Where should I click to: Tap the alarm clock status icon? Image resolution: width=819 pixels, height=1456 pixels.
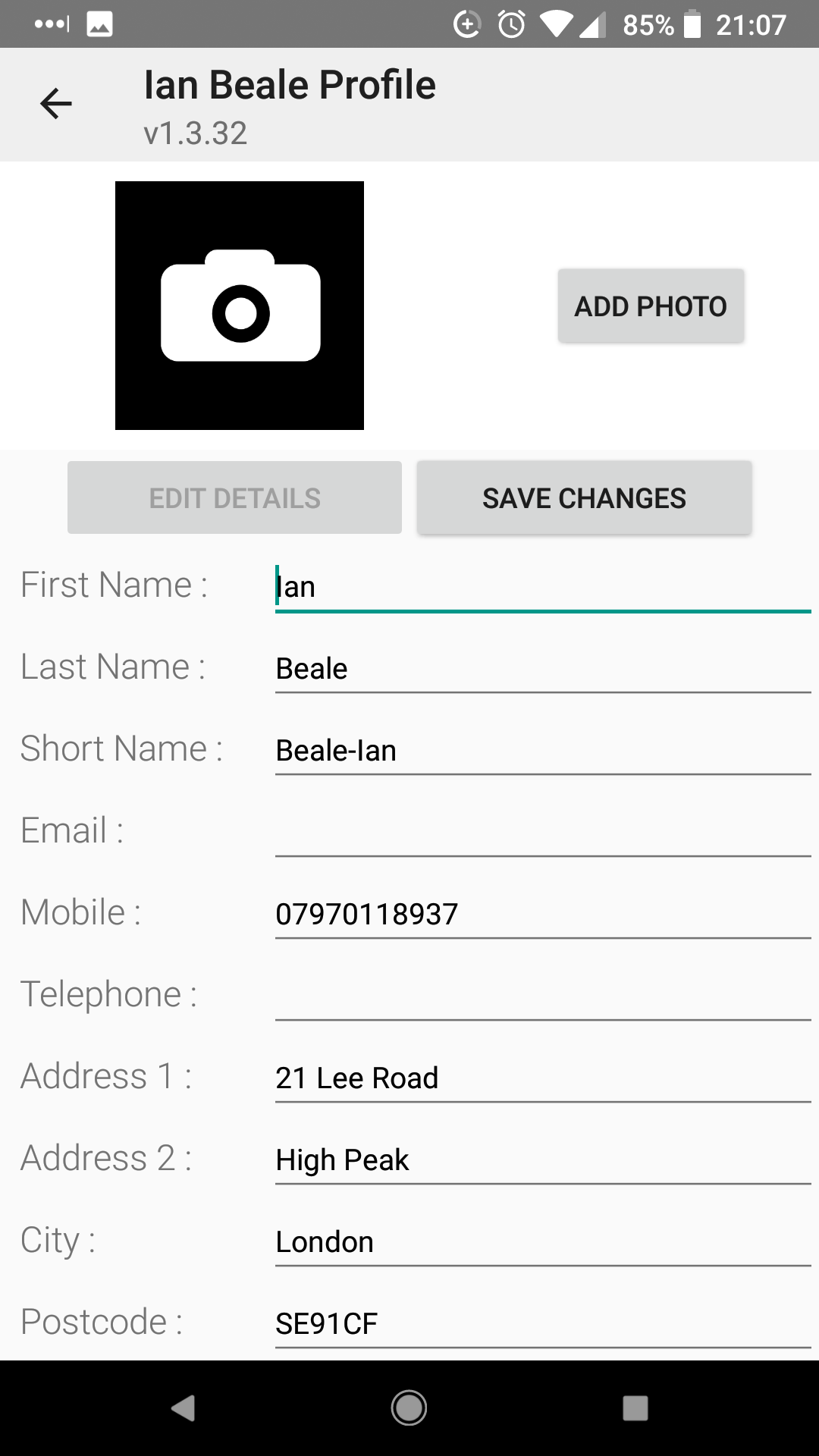click(510, 24)
